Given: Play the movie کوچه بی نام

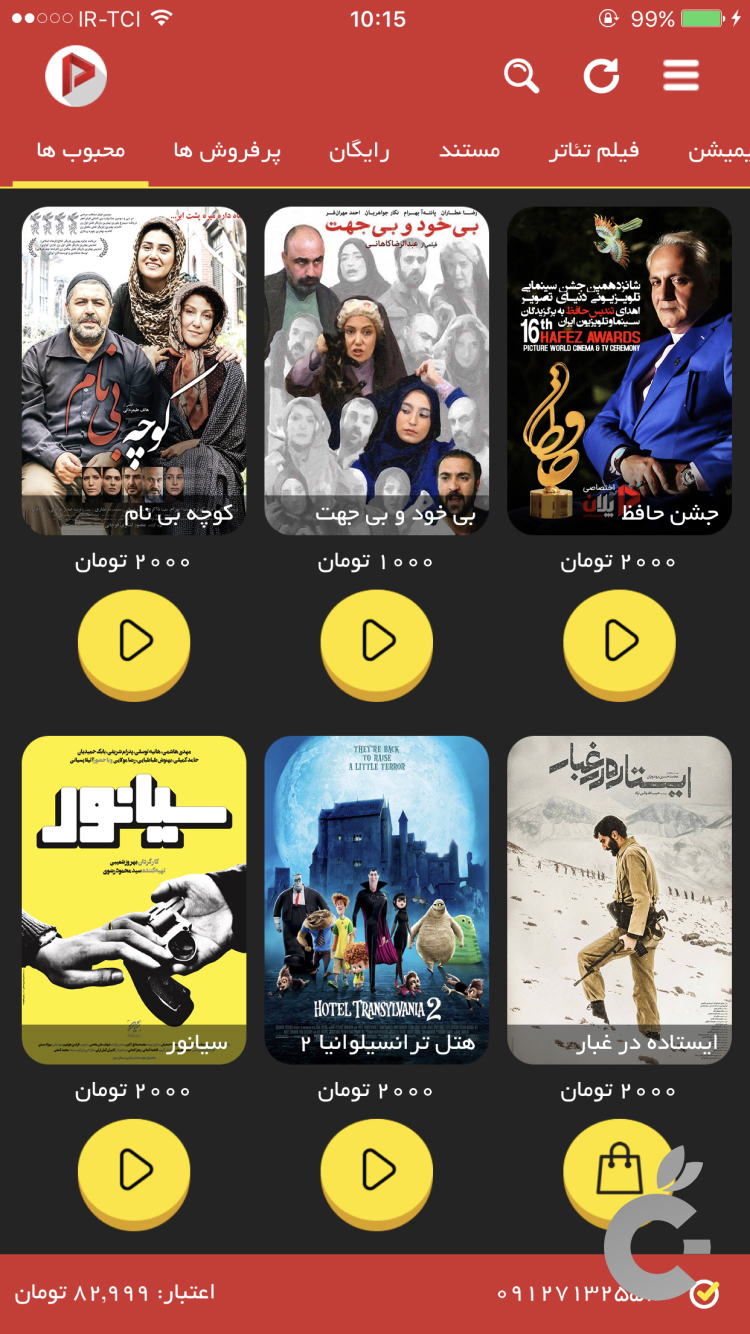Looking at the screenshot, I should pyautogui.click(x=134, y=641).
